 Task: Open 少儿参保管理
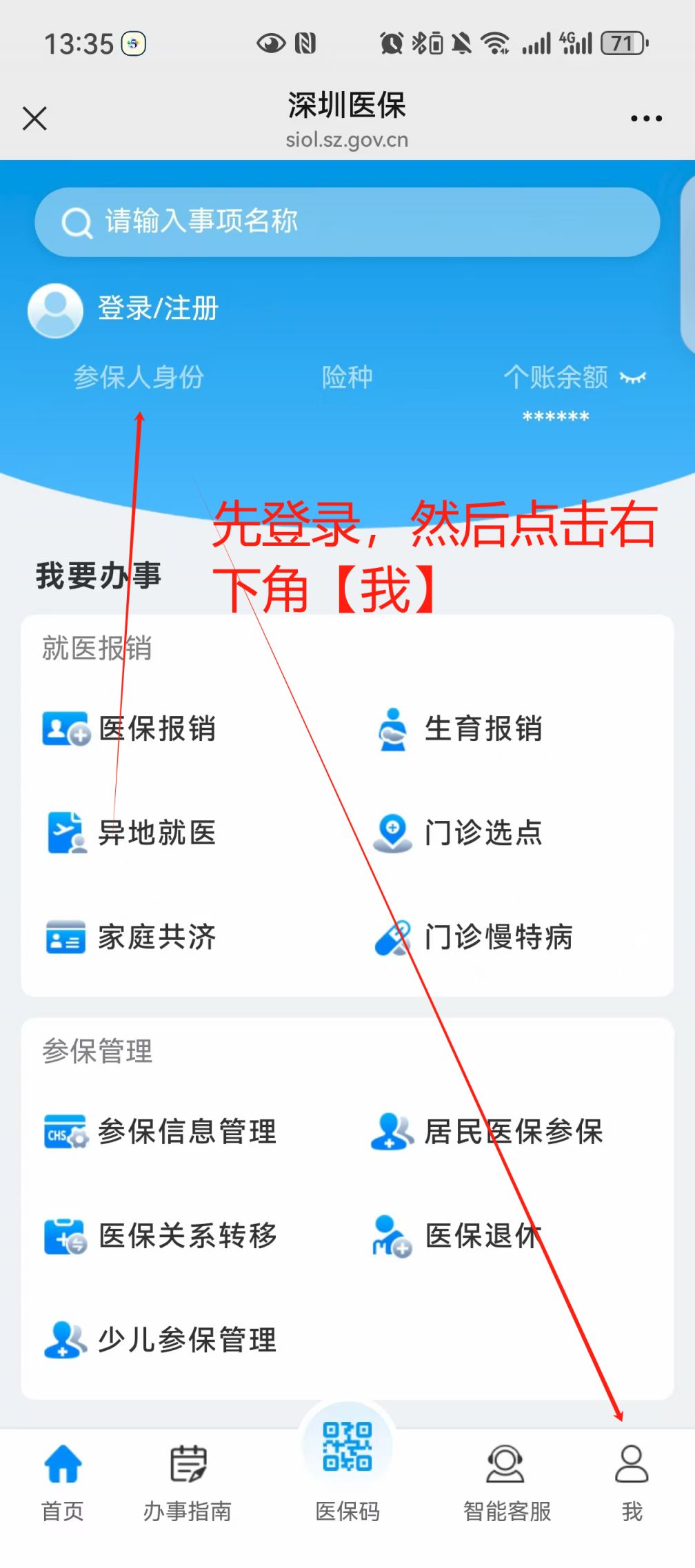click(x=160, y=1340)
